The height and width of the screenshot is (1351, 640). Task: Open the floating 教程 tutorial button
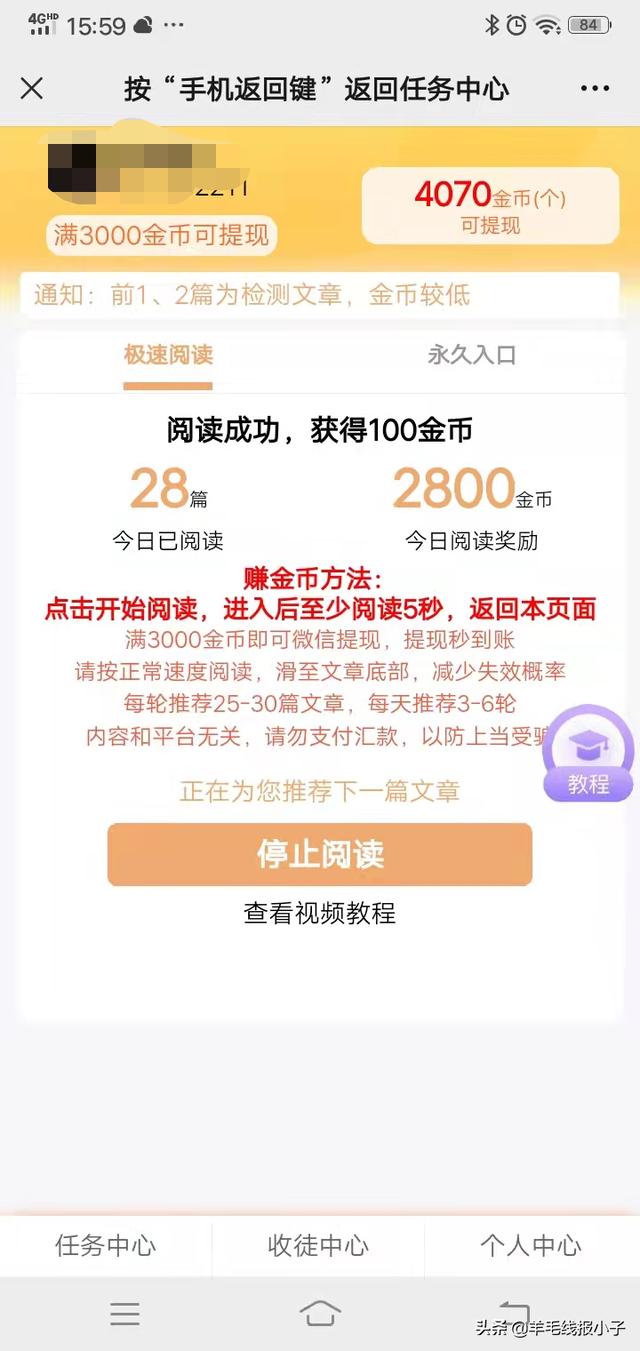tap(588, 754)
